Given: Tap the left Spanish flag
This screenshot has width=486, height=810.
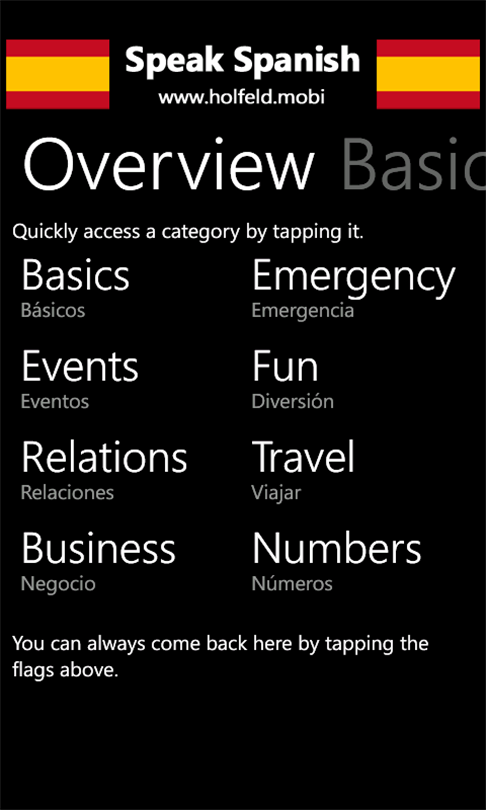Looking at the screenshot, I should tap(58, 74).
